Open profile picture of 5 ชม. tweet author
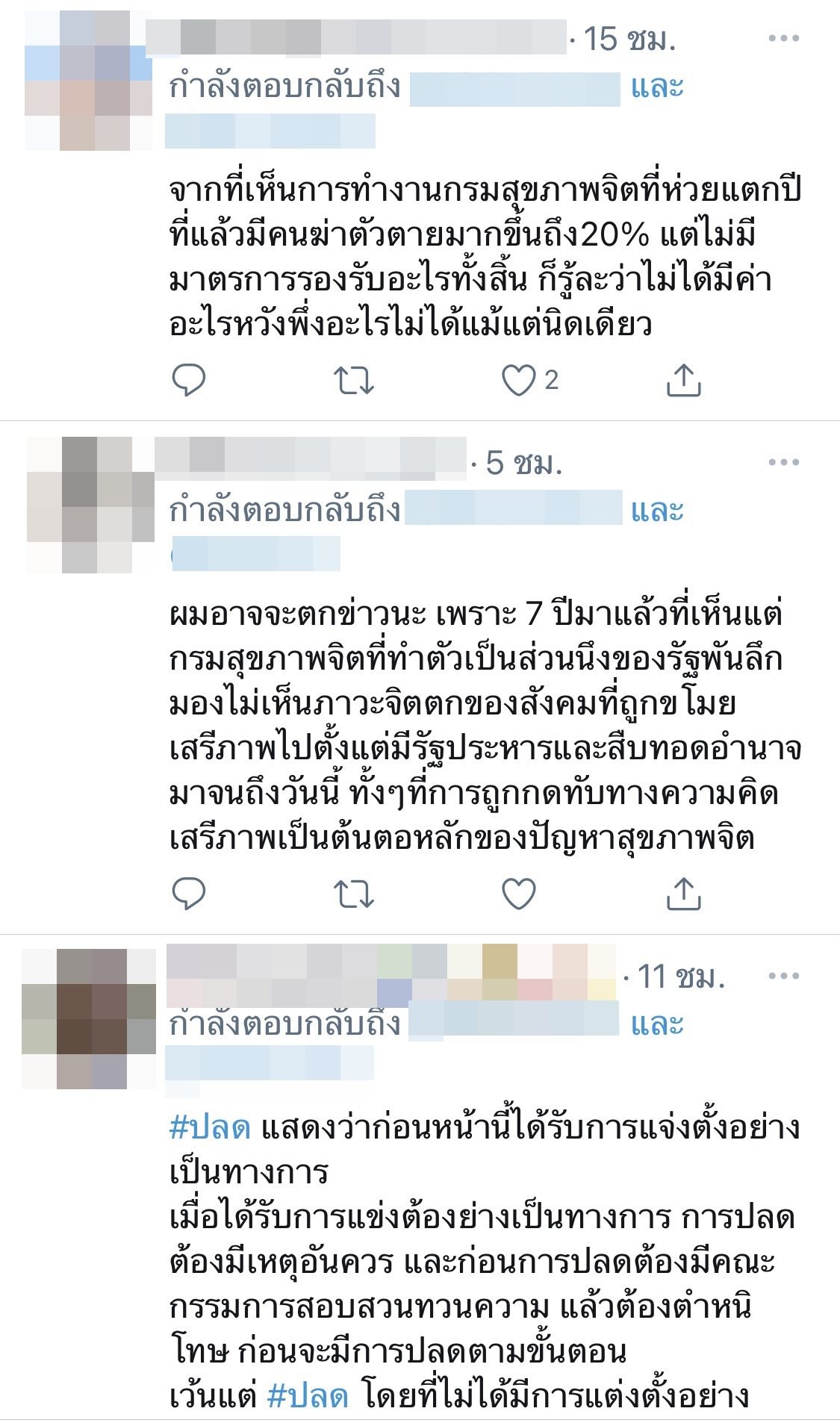This screenshot has height=1423, width=840. (90, 505)
